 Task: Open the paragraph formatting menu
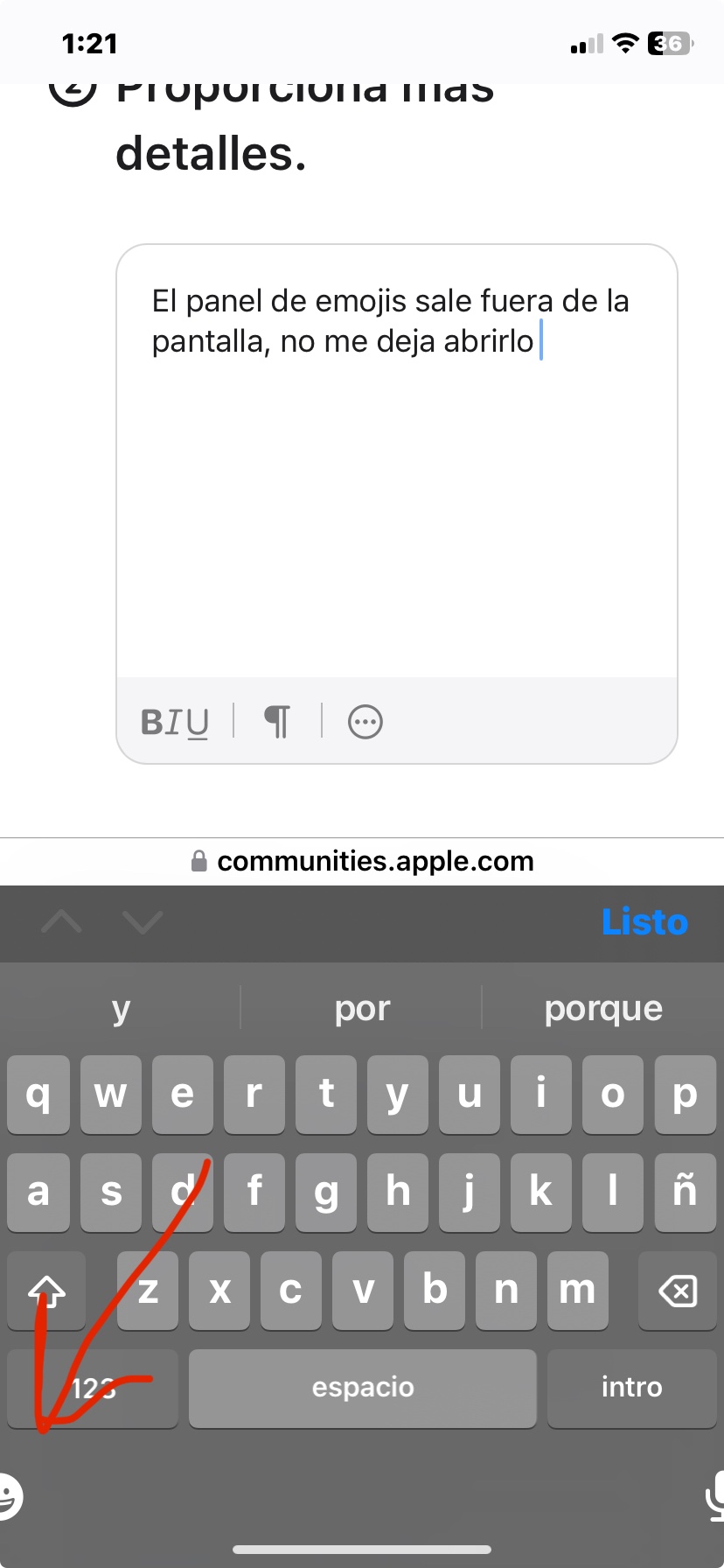click(277, 723)
